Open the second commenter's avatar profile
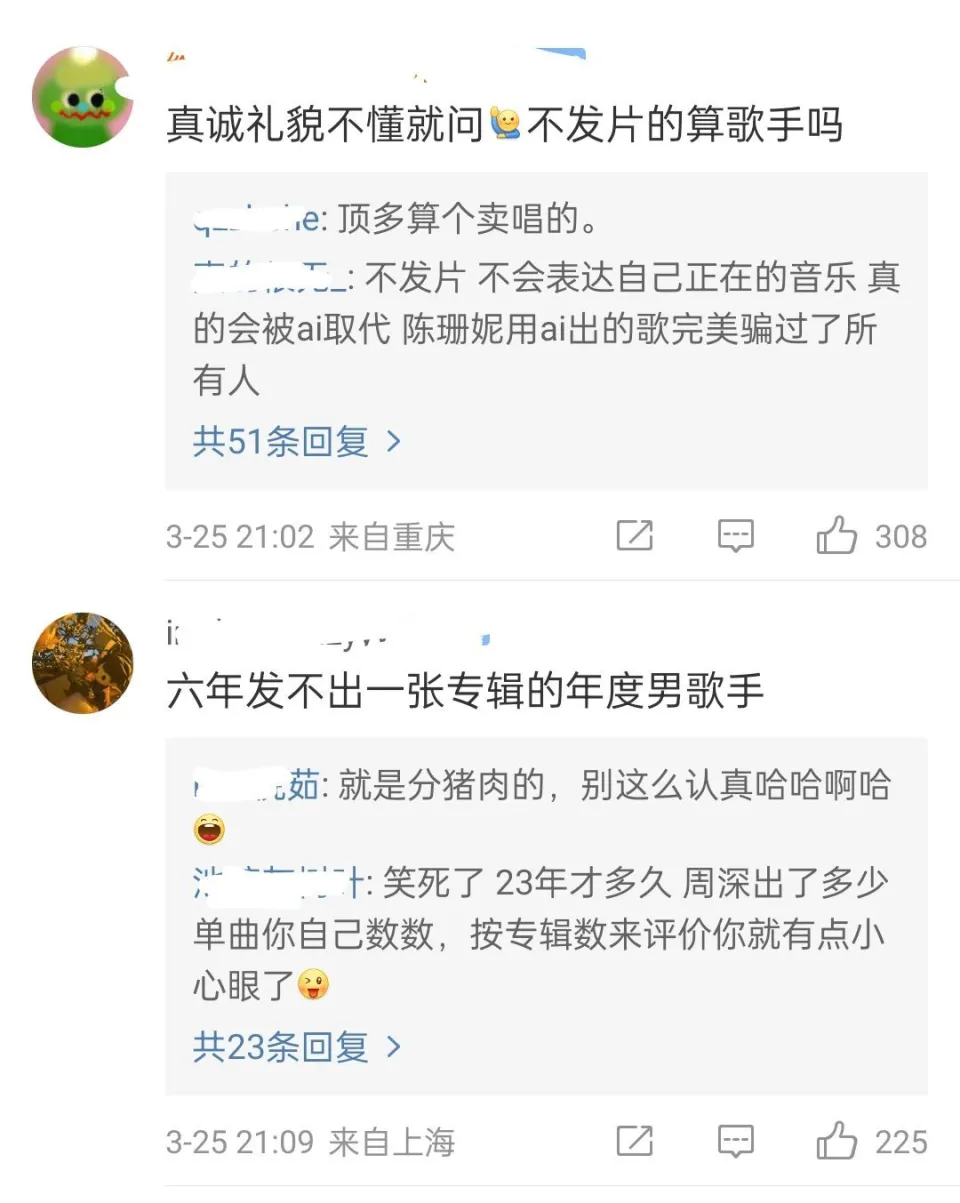Viewport: 960px width, 1203px height. pos(82,662)
